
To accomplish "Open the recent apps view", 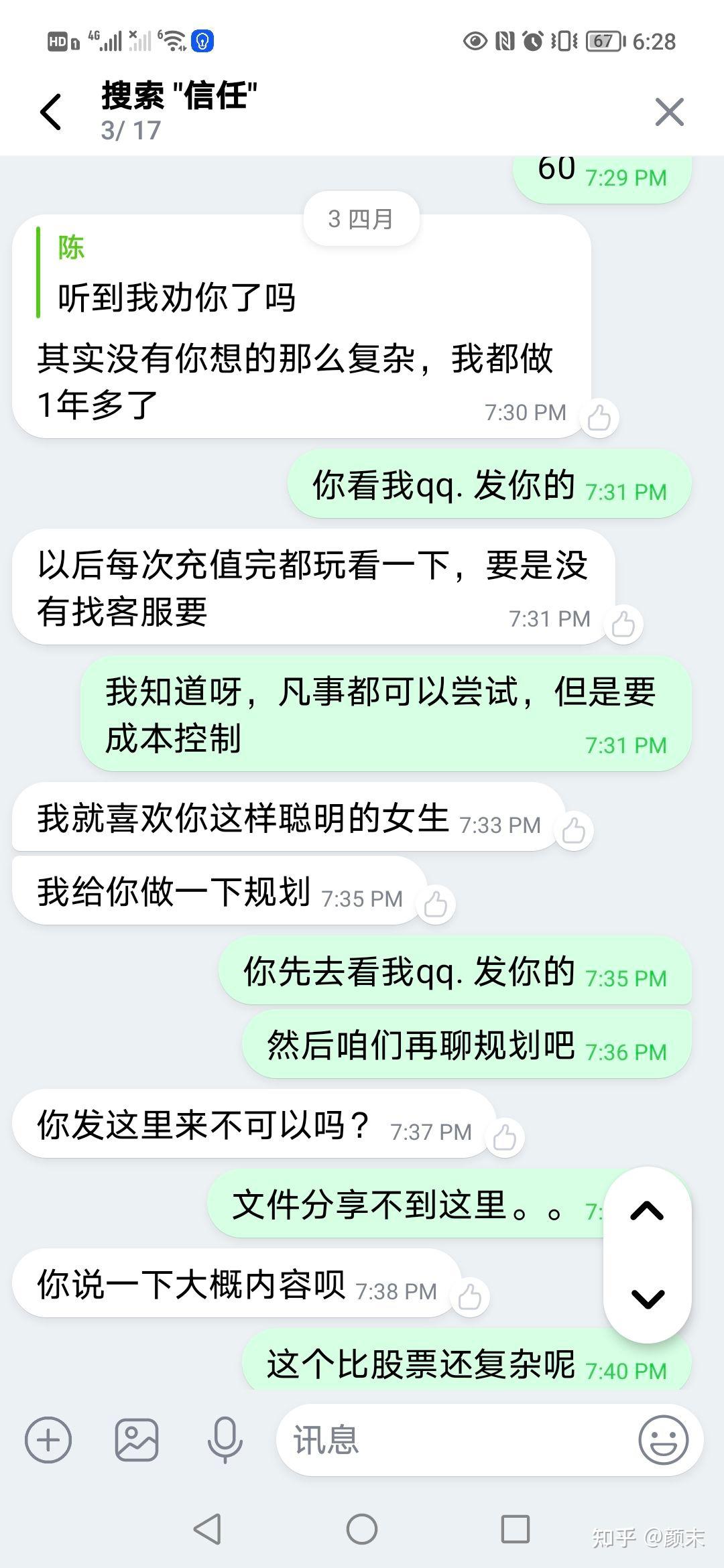I will pos(515,1530).
